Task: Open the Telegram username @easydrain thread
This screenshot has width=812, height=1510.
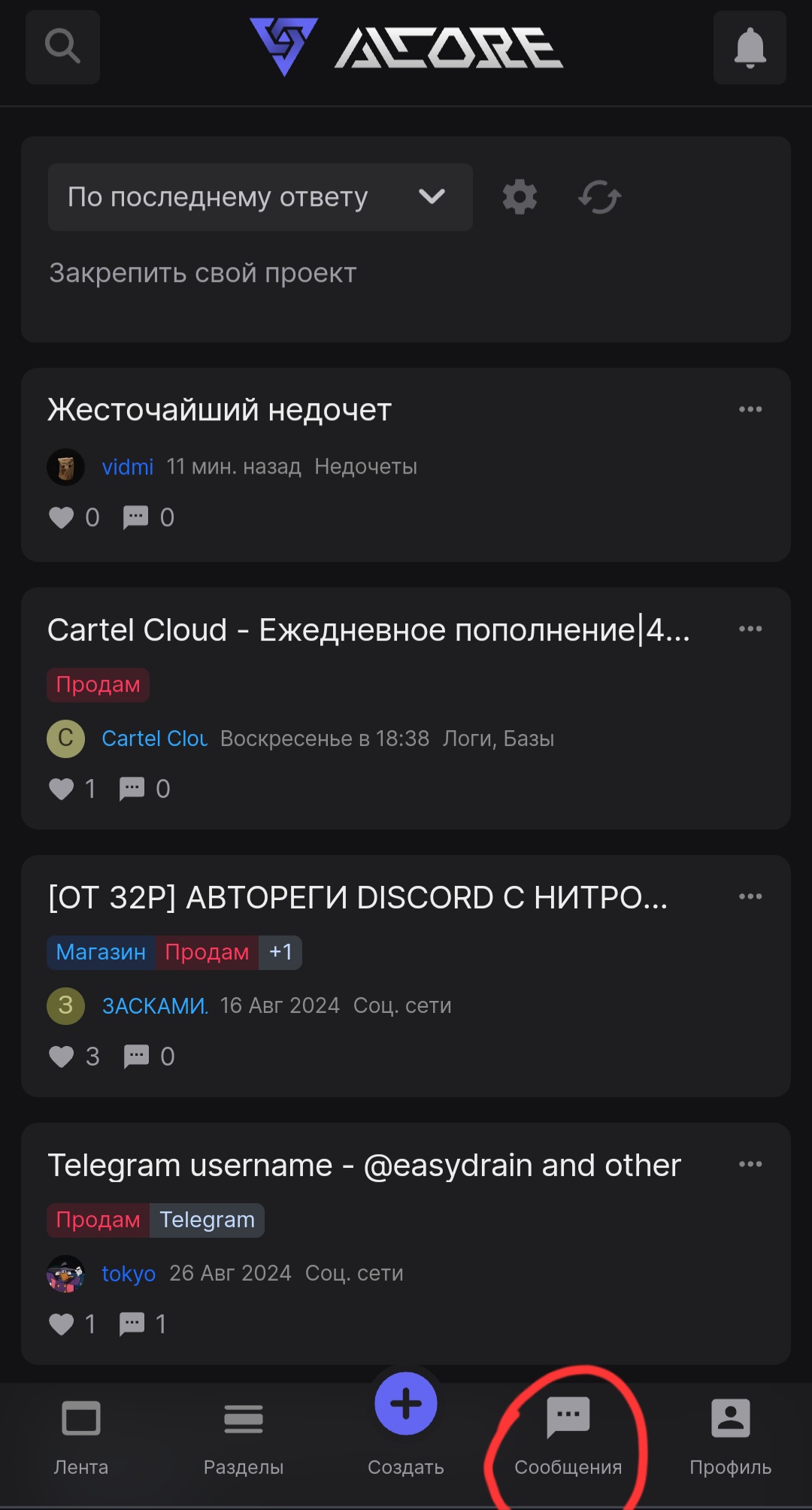Action: coord(364,1166)
